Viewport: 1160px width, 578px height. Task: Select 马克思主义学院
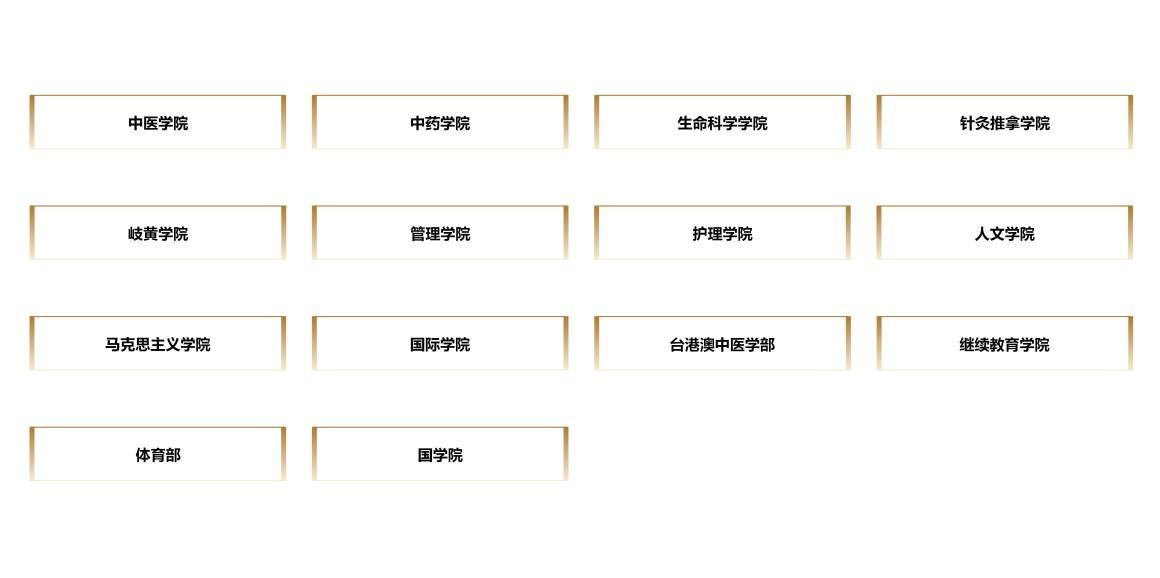click(x=158, y=344)
